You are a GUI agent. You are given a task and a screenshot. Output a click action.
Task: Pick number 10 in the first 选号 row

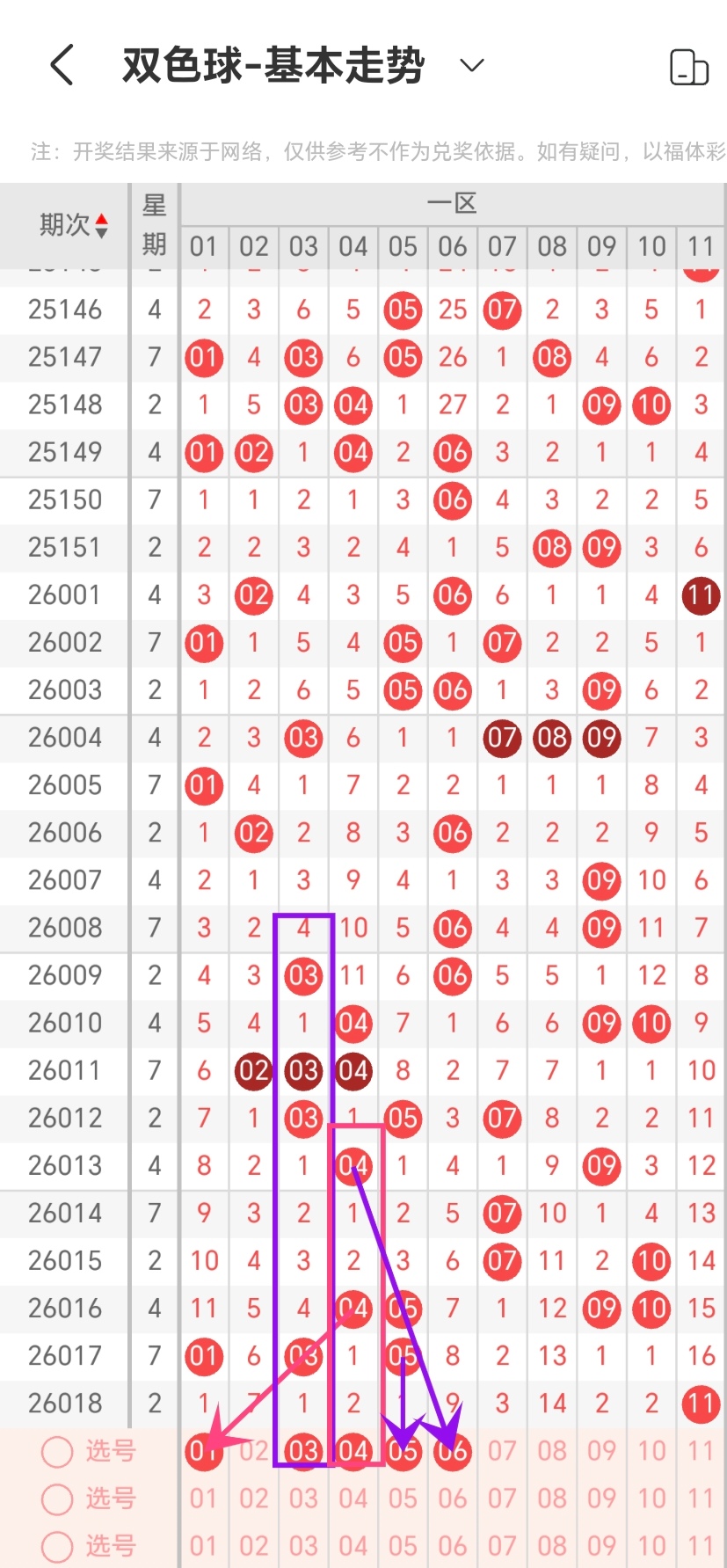(x=651, y=1451)
